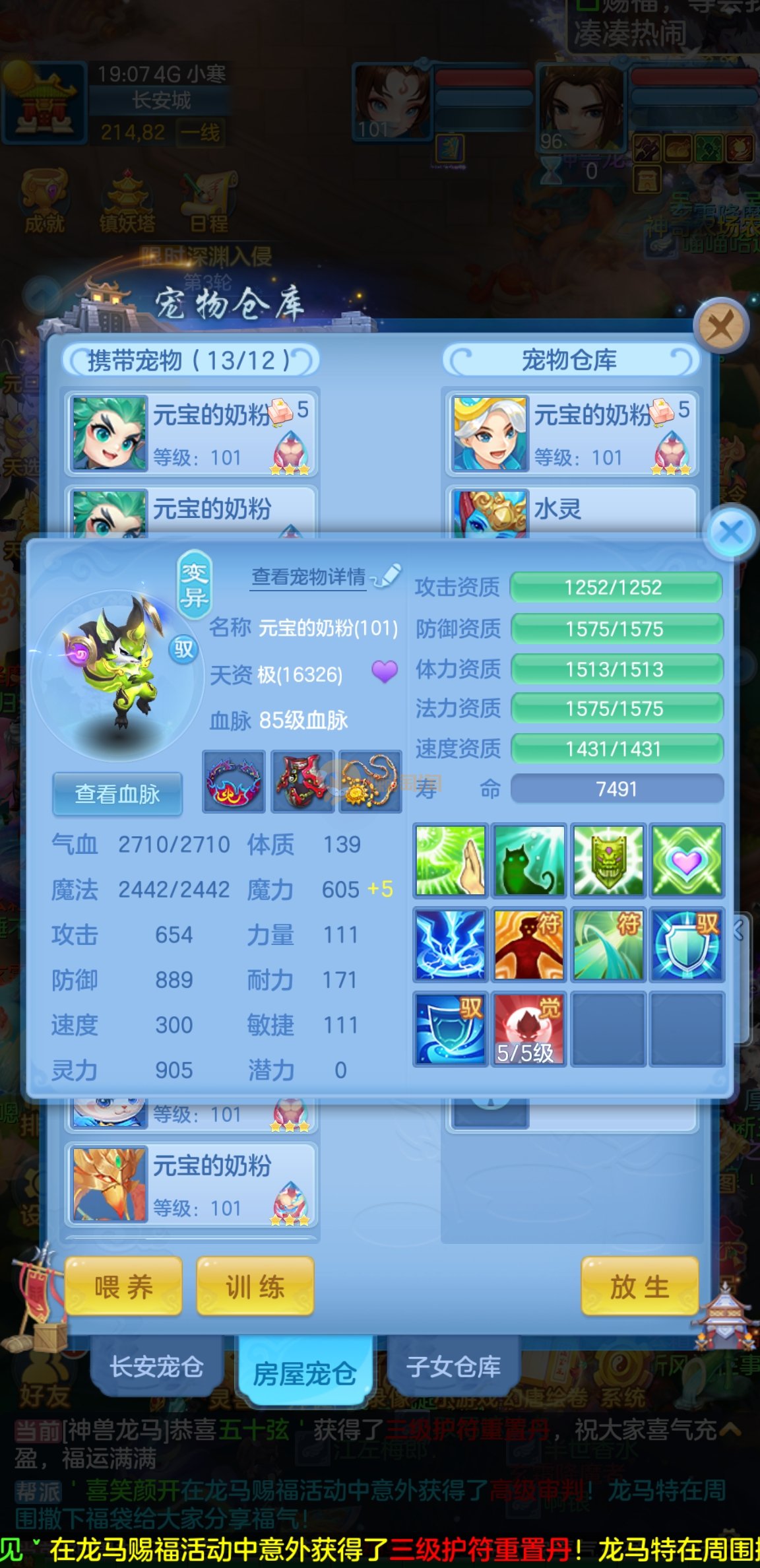The width and height of the screenshot is (760, 1568).
Task: Switch to 长安宠仓 tab
Action: pos(156,1366)
